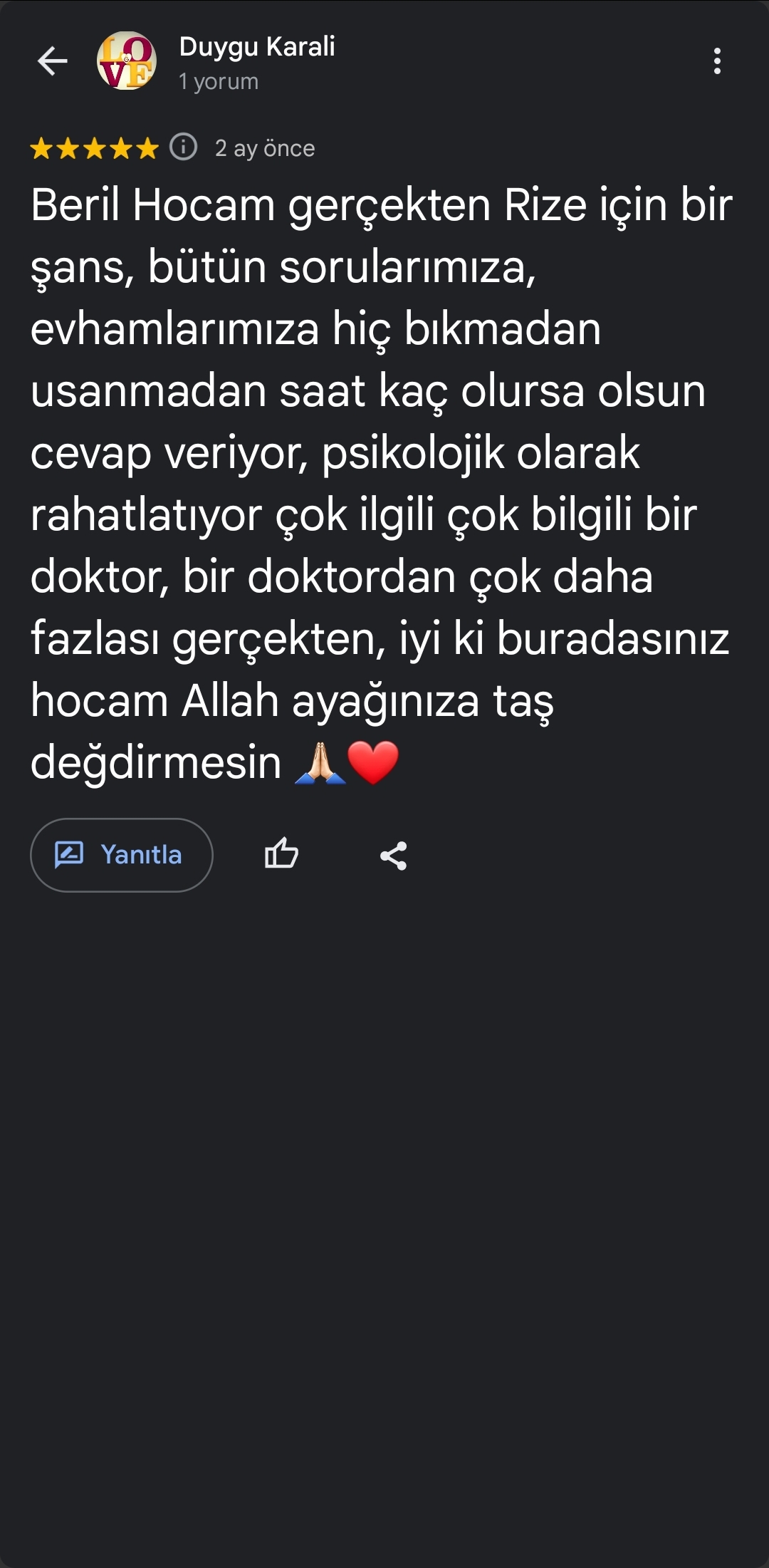The height and width of the screenshot is (1568, 769).
Task: Open Duygu Karali's profile picture
Action: pyautogui.click(x=127, y=61)
